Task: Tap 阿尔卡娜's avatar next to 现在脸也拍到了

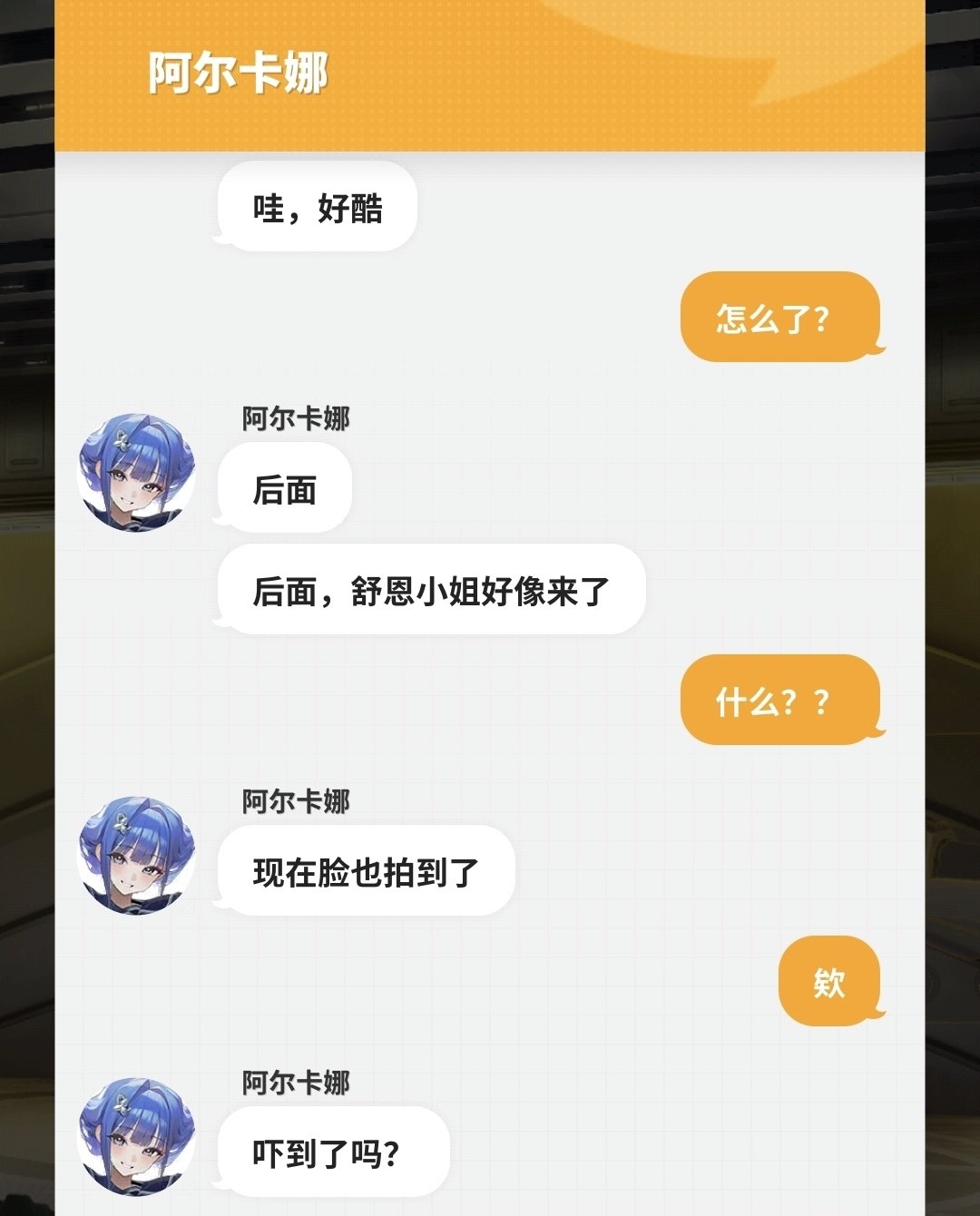Action: pyautogui.click(x=136, y=855)
